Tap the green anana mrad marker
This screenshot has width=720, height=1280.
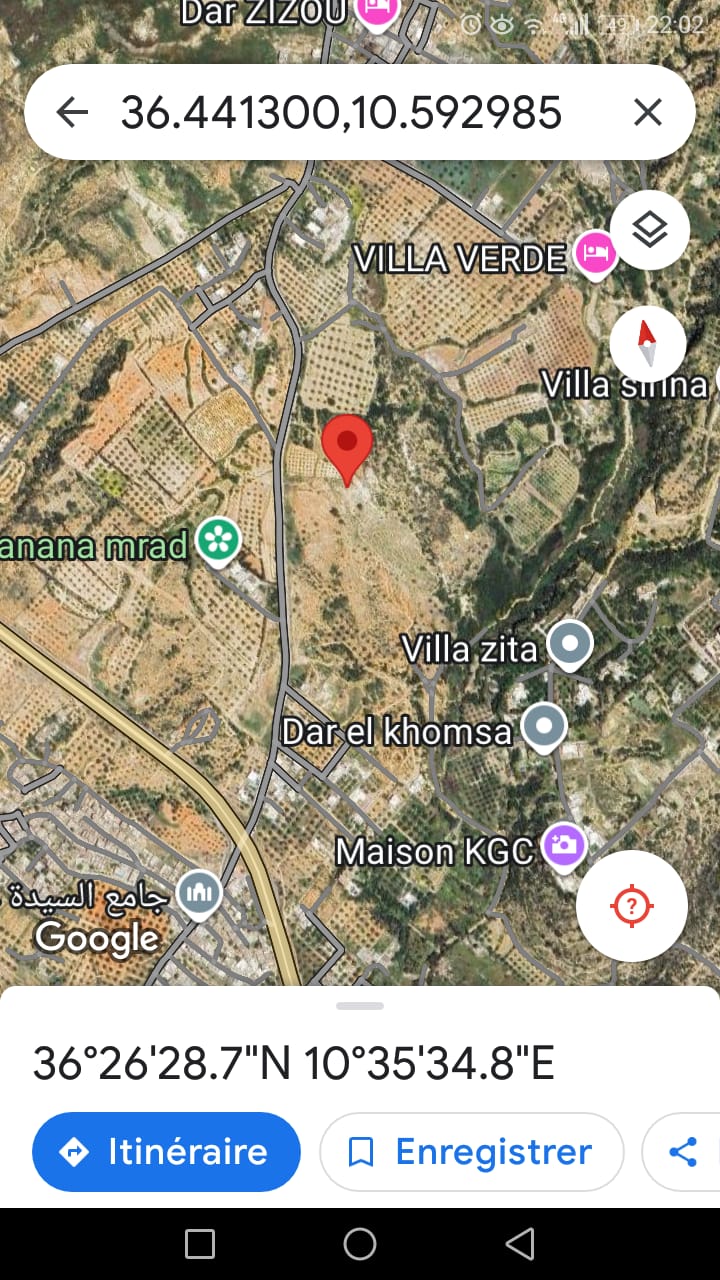click(218, 540)
